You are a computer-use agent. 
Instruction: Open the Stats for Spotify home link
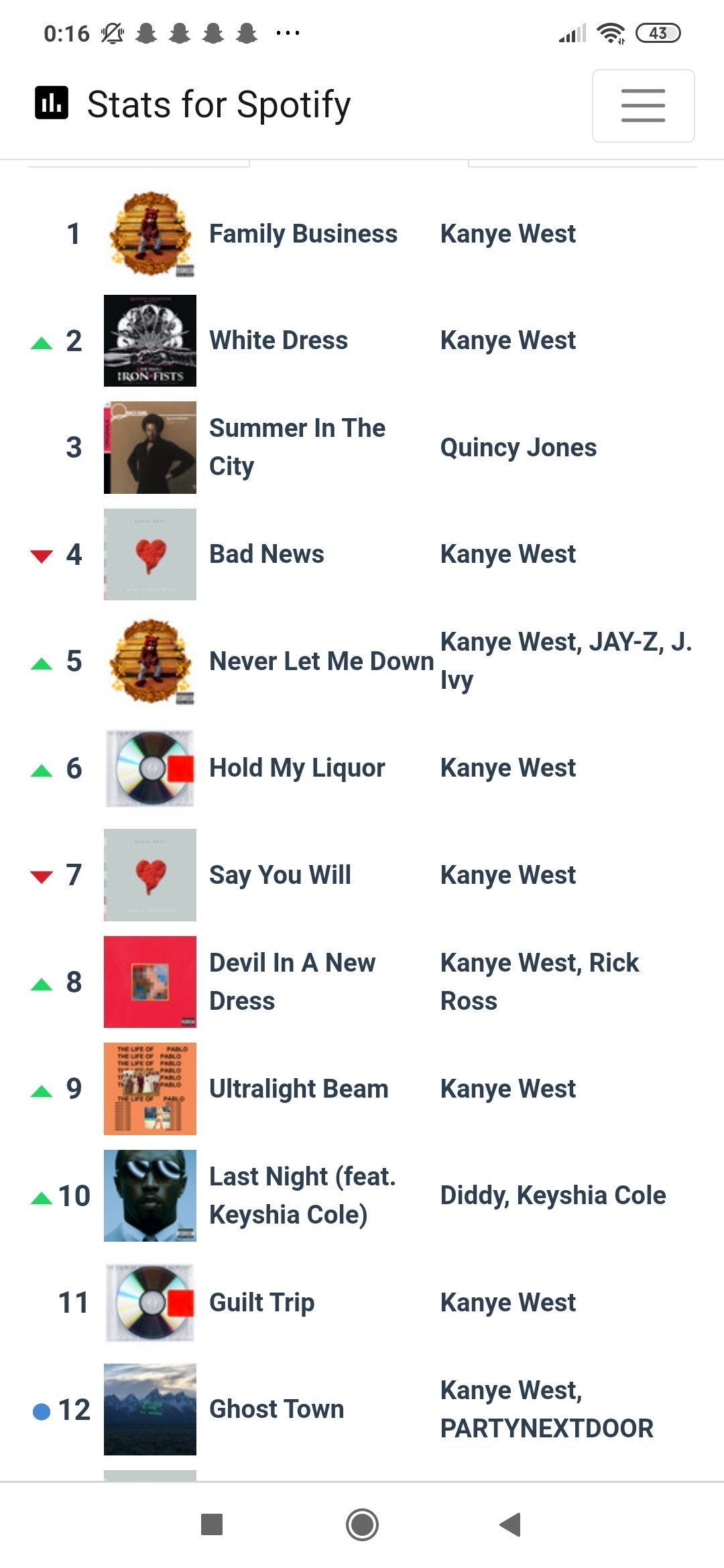193,105
